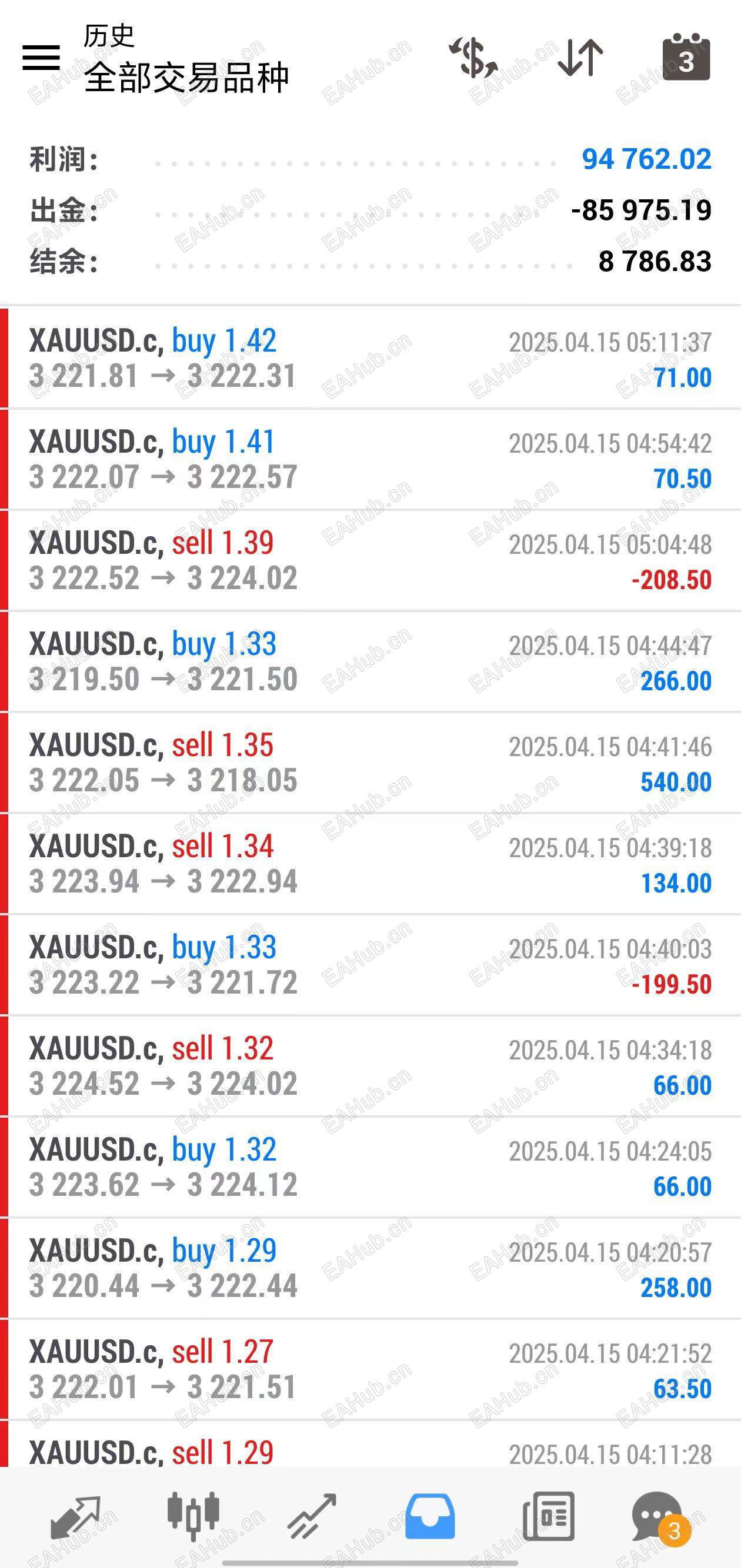
Task: Open the symbol filter dollar icon
Action: click(x=473, y=58)
